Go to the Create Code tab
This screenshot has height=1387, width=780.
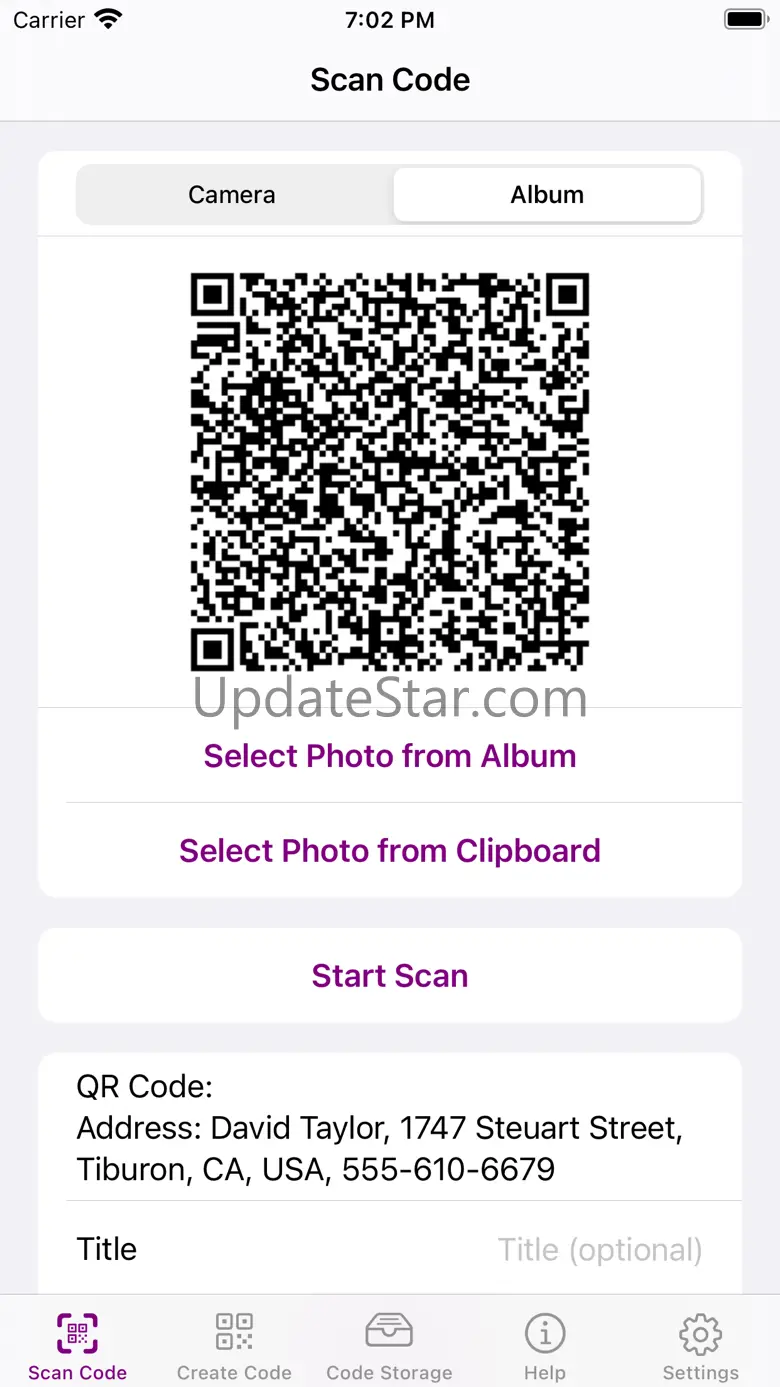234,1345
